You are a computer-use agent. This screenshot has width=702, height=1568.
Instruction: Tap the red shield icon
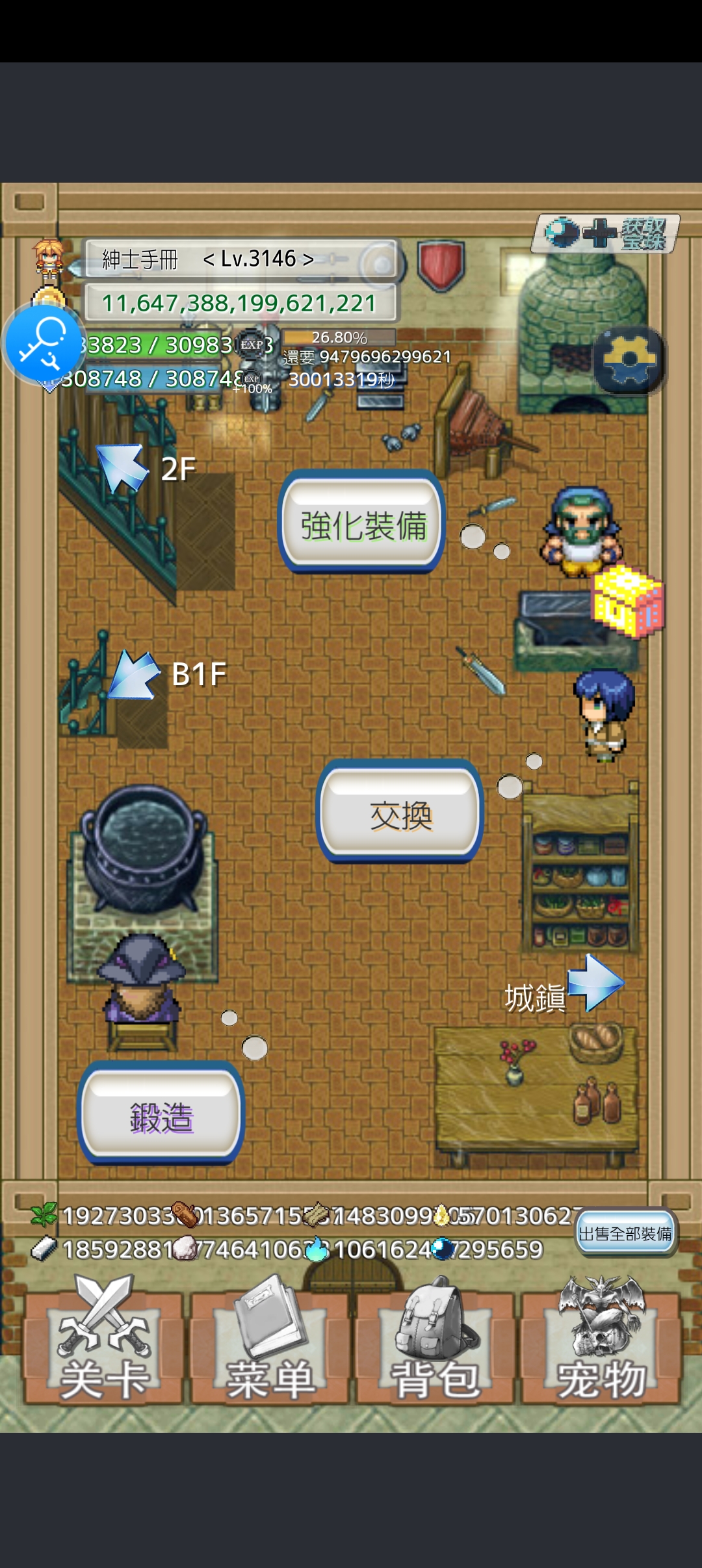point(441,265)
